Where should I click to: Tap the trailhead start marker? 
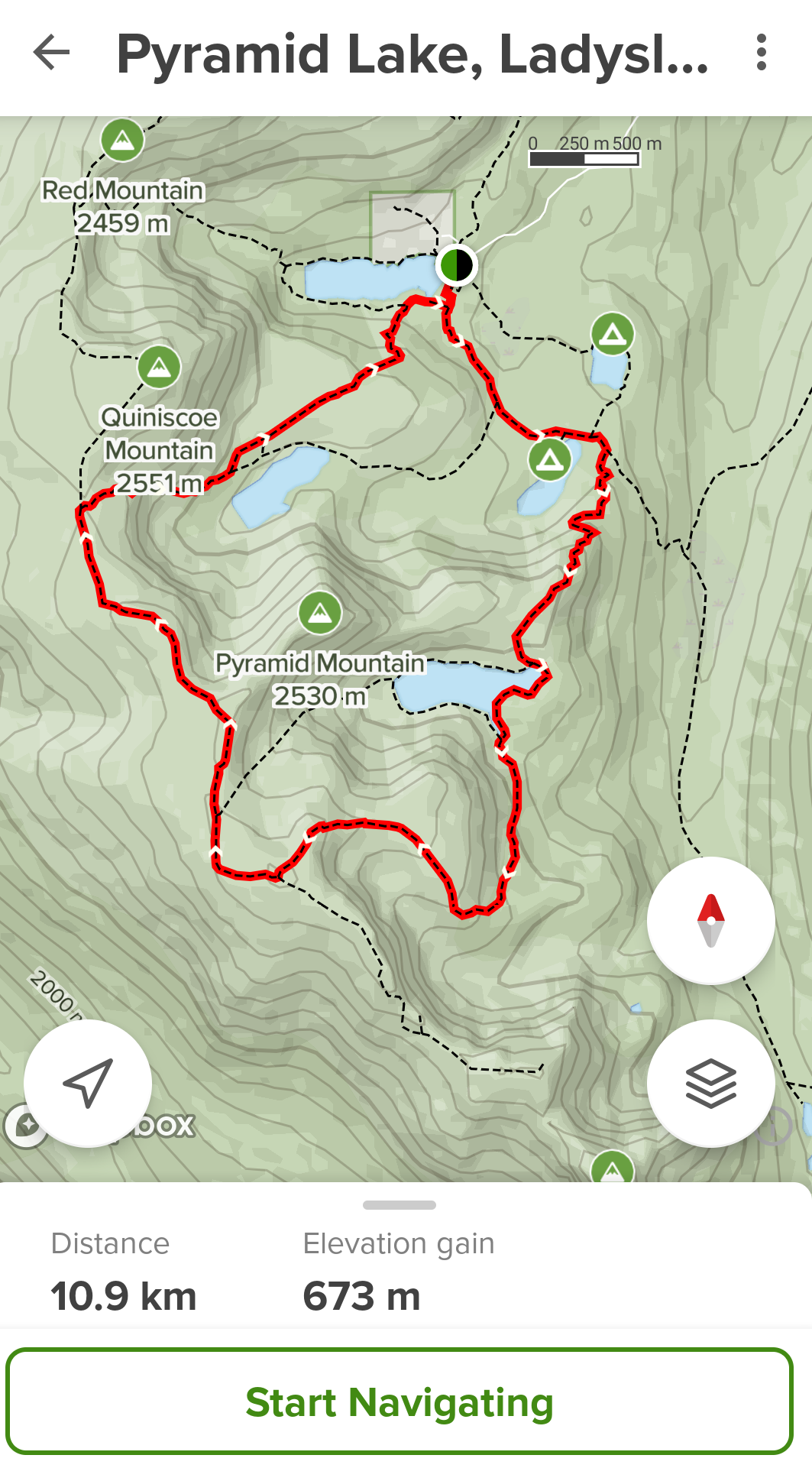tap(456, 265)
